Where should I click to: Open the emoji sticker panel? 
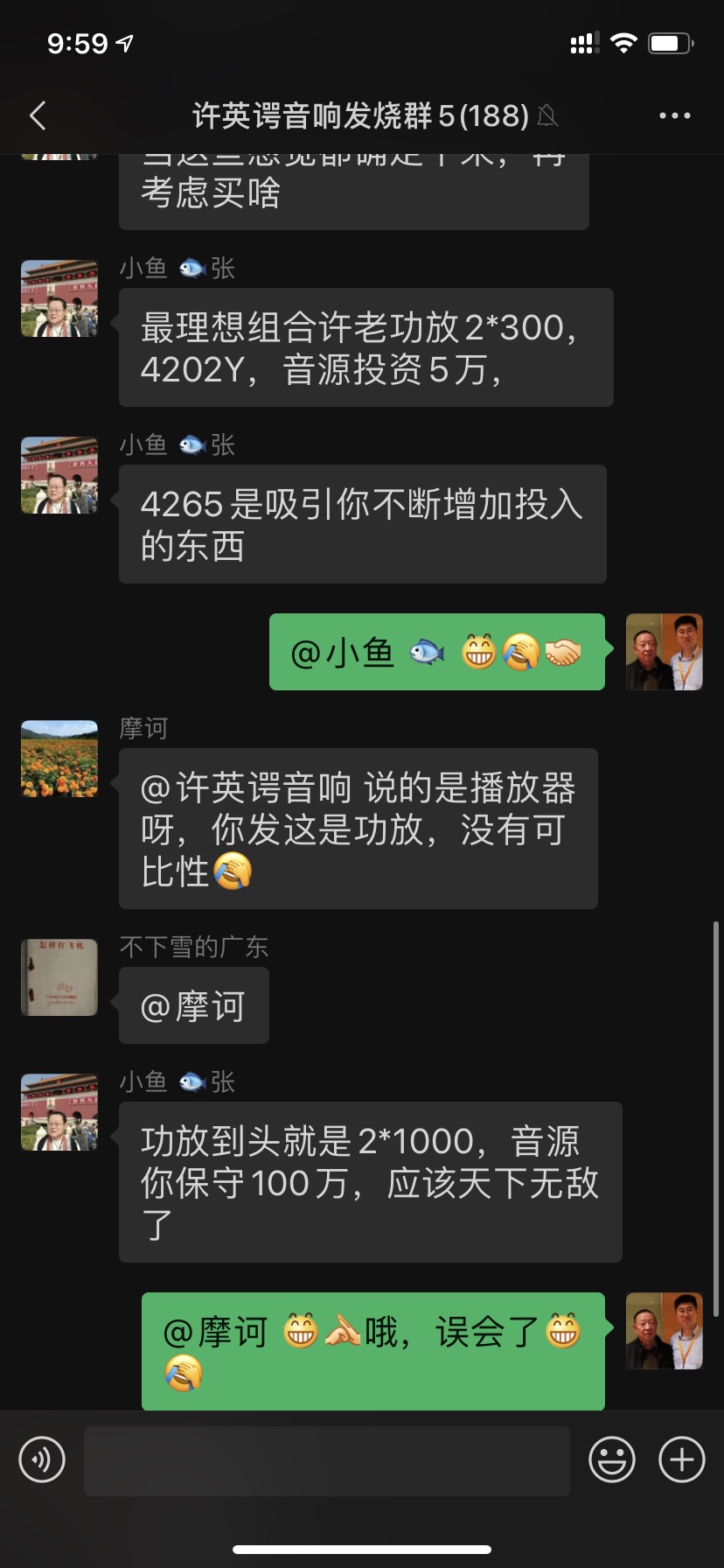pos(611,1459)
